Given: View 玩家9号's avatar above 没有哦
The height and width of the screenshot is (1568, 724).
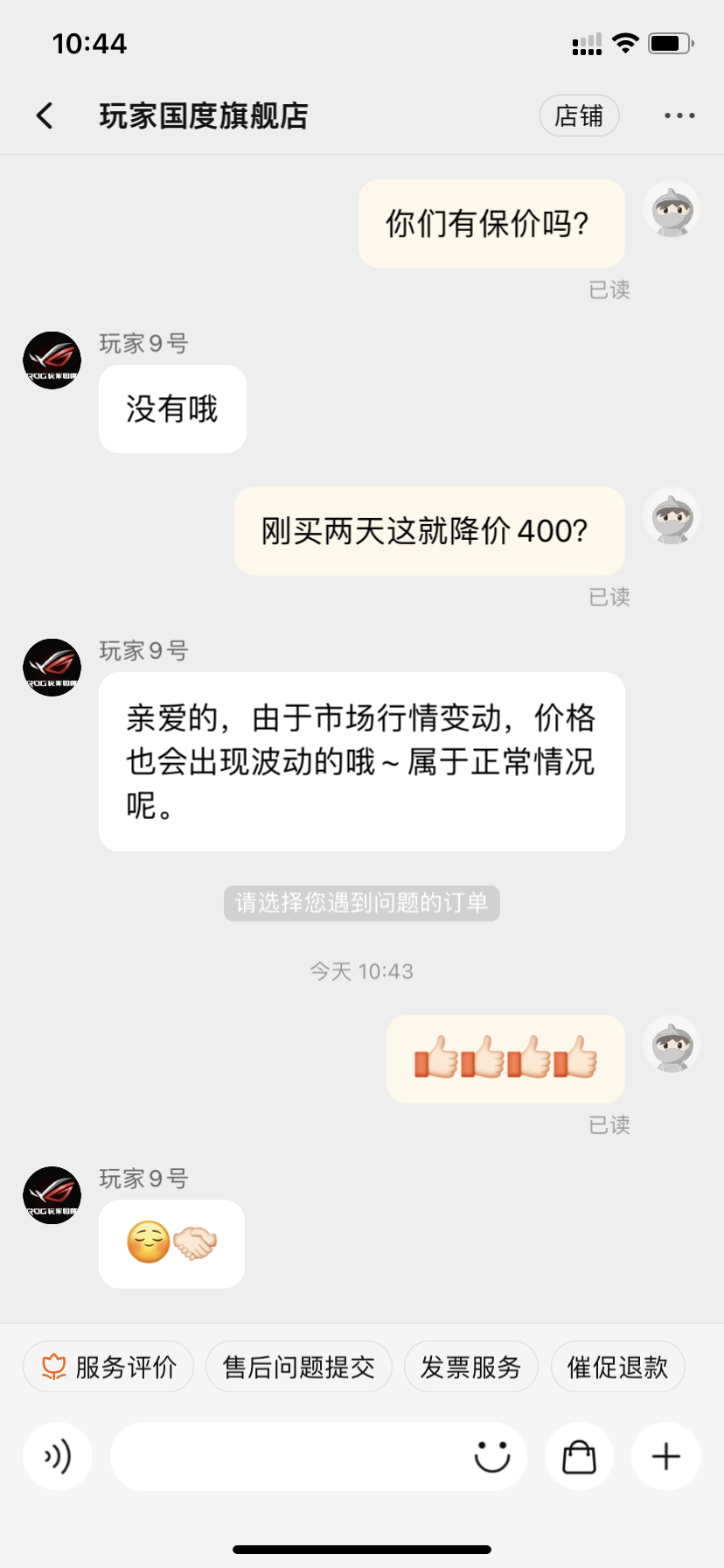Looking at the screenshot, I should click(x=52, y=360).
